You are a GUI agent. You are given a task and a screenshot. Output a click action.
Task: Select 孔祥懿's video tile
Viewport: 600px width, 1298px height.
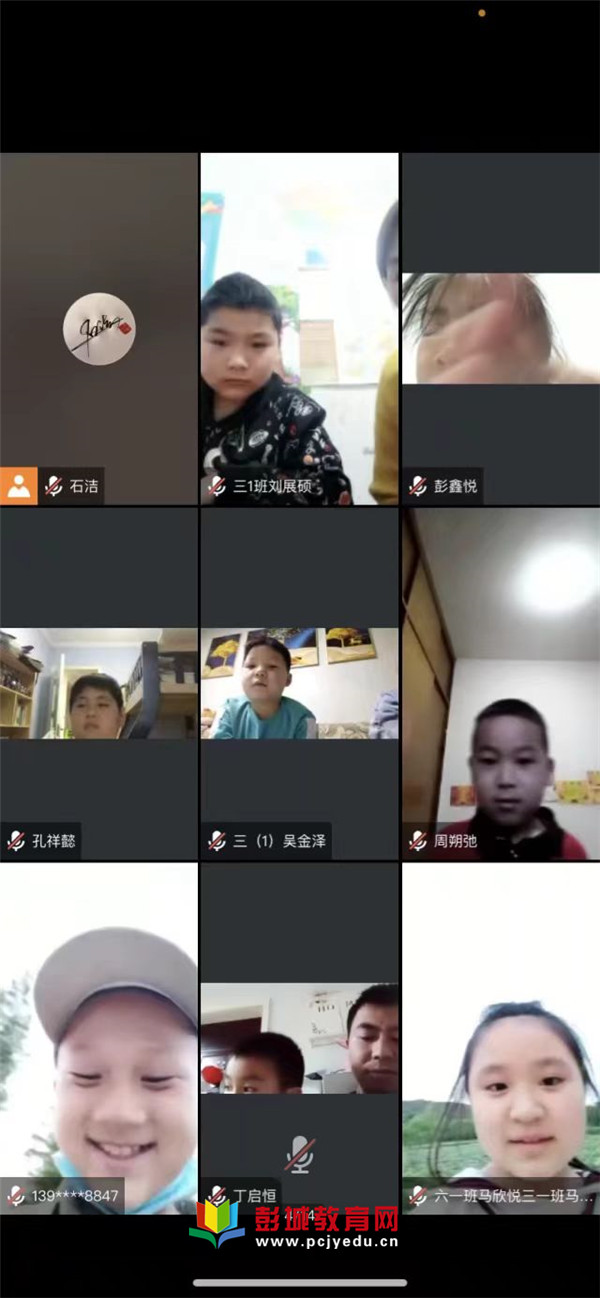[99, 684]
